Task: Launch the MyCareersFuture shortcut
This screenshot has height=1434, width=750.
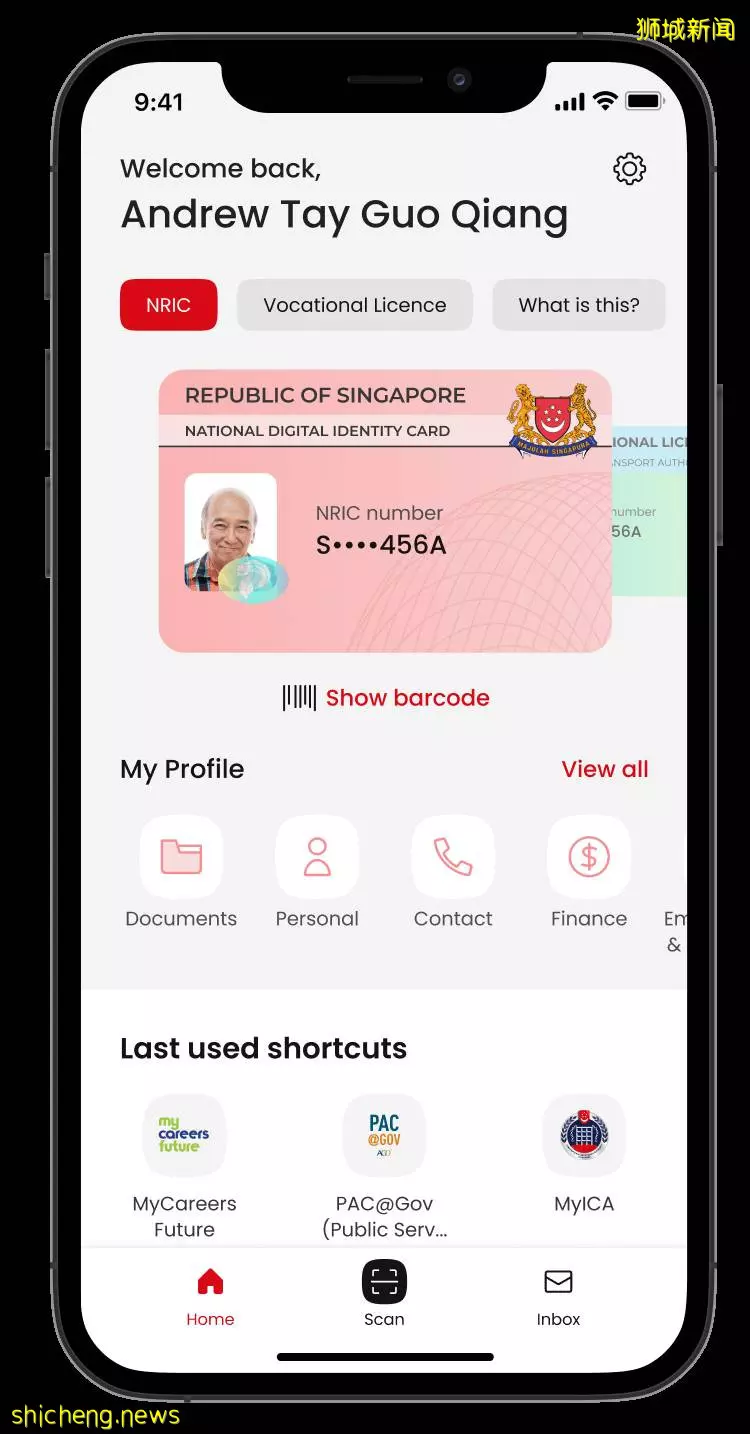Action: point(184,1136)
